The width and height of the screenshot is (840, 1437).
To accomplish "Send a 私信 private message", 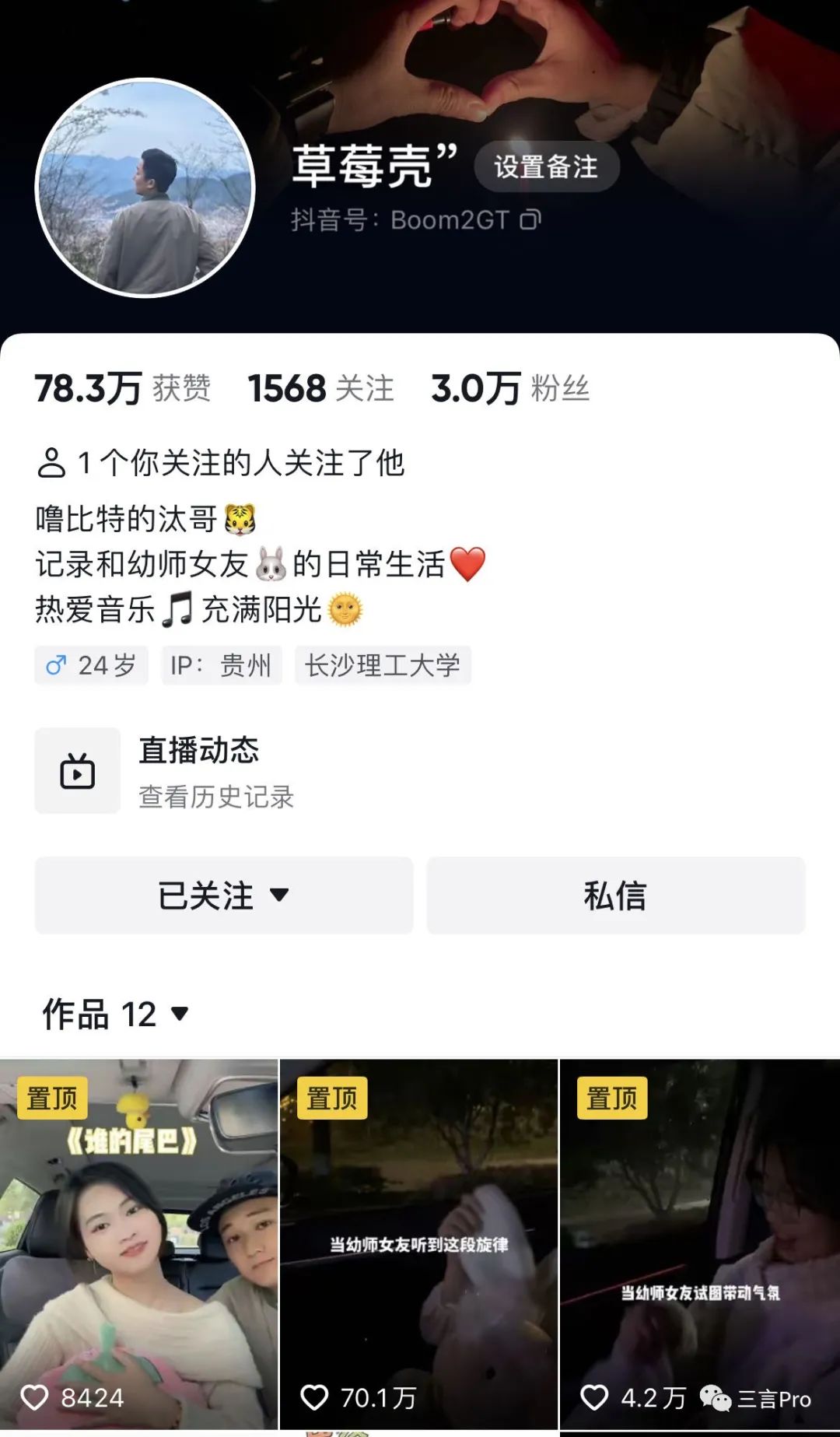I will (615, 895).
